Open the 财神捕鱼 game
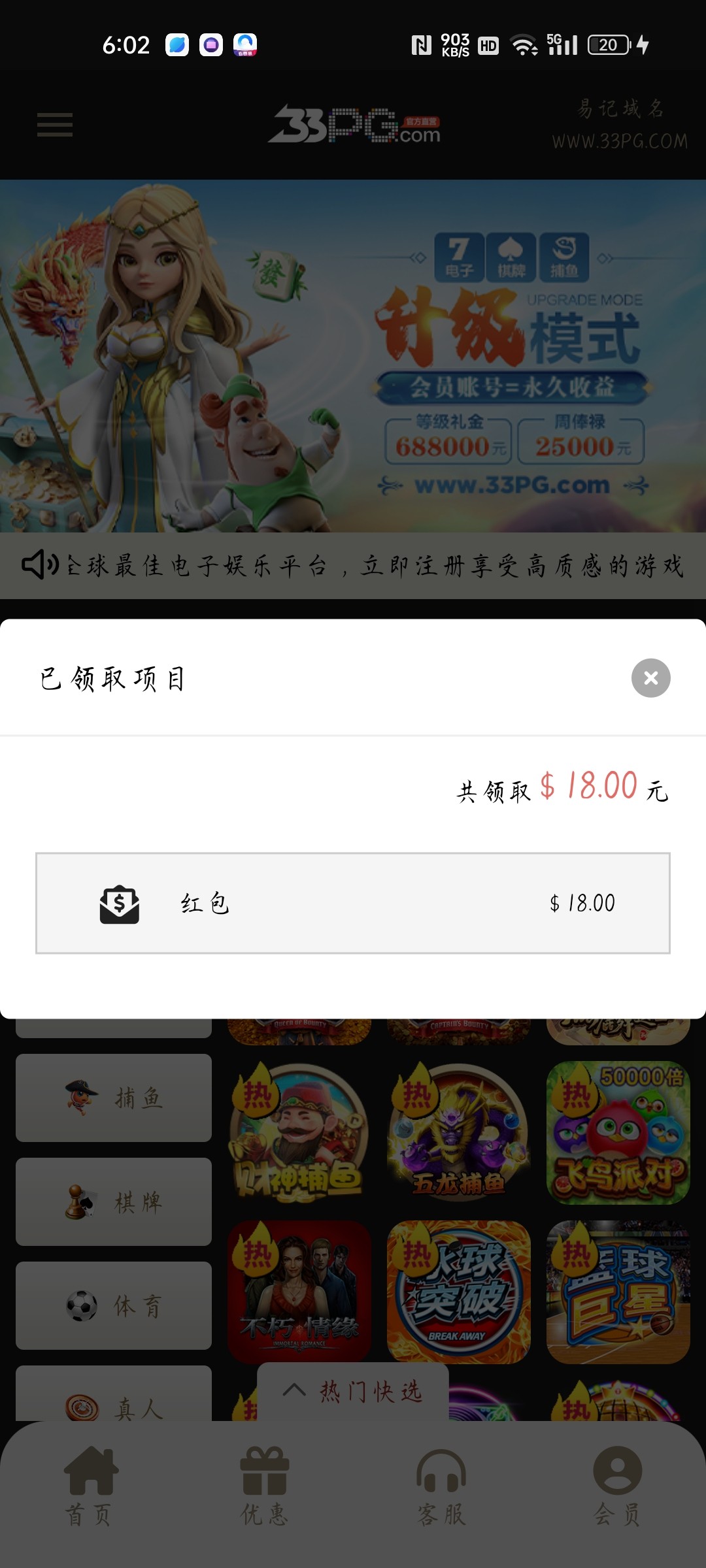 pos(299,1133)
